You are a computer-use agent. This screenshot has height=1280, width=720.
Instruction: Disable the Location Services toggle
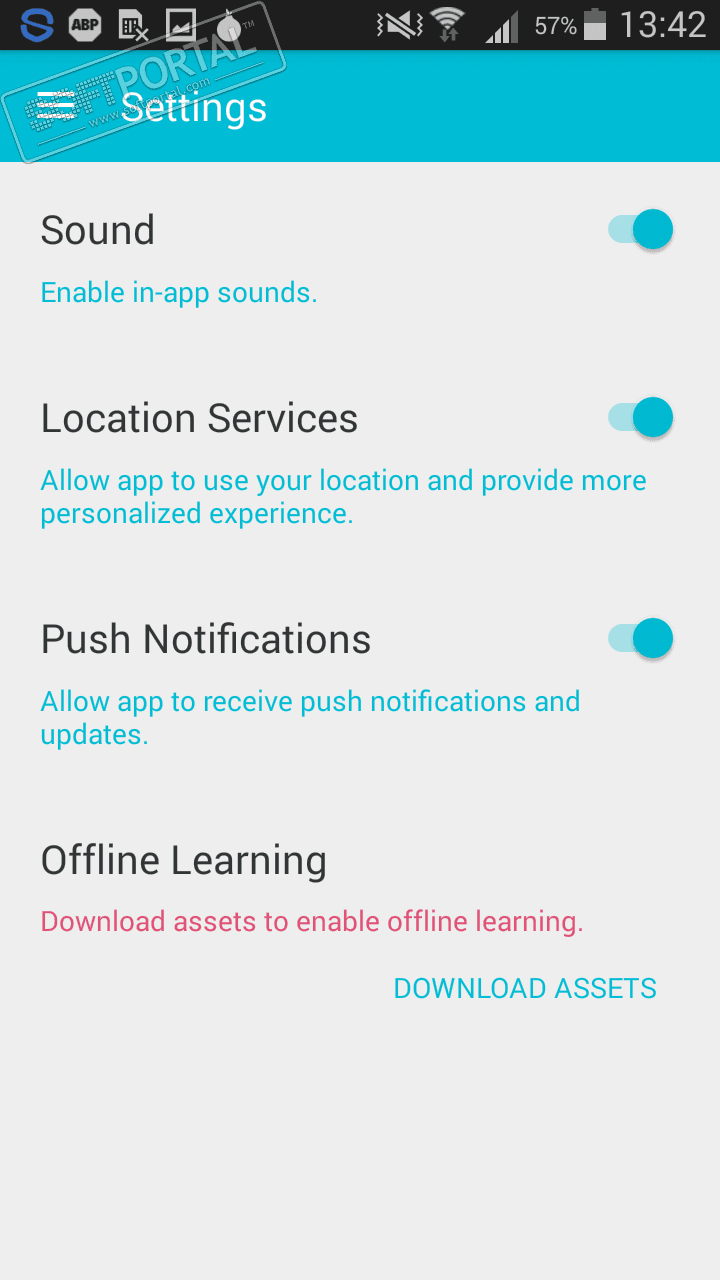click(641, 417)
